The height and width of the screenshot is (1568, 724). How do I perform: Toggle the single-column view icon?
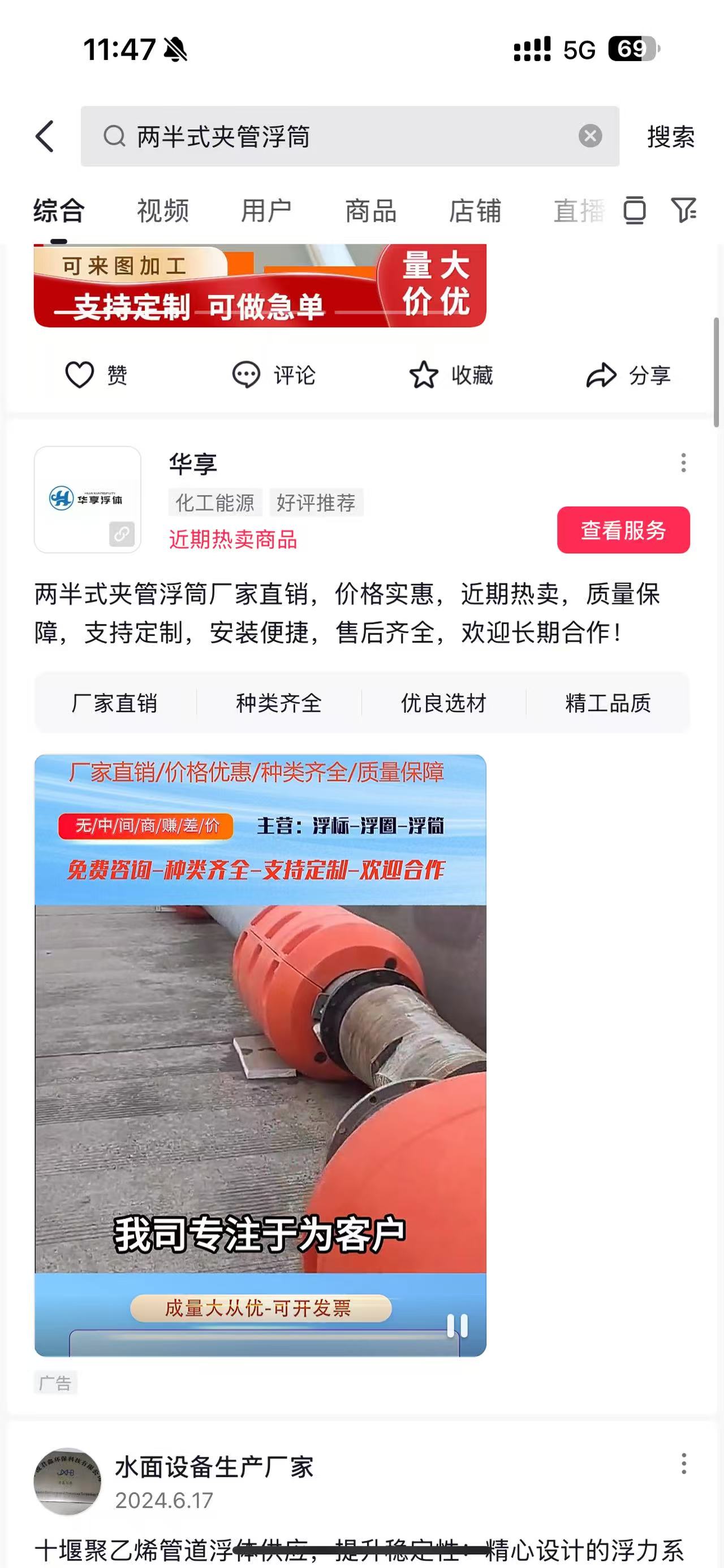coord(635,211)
